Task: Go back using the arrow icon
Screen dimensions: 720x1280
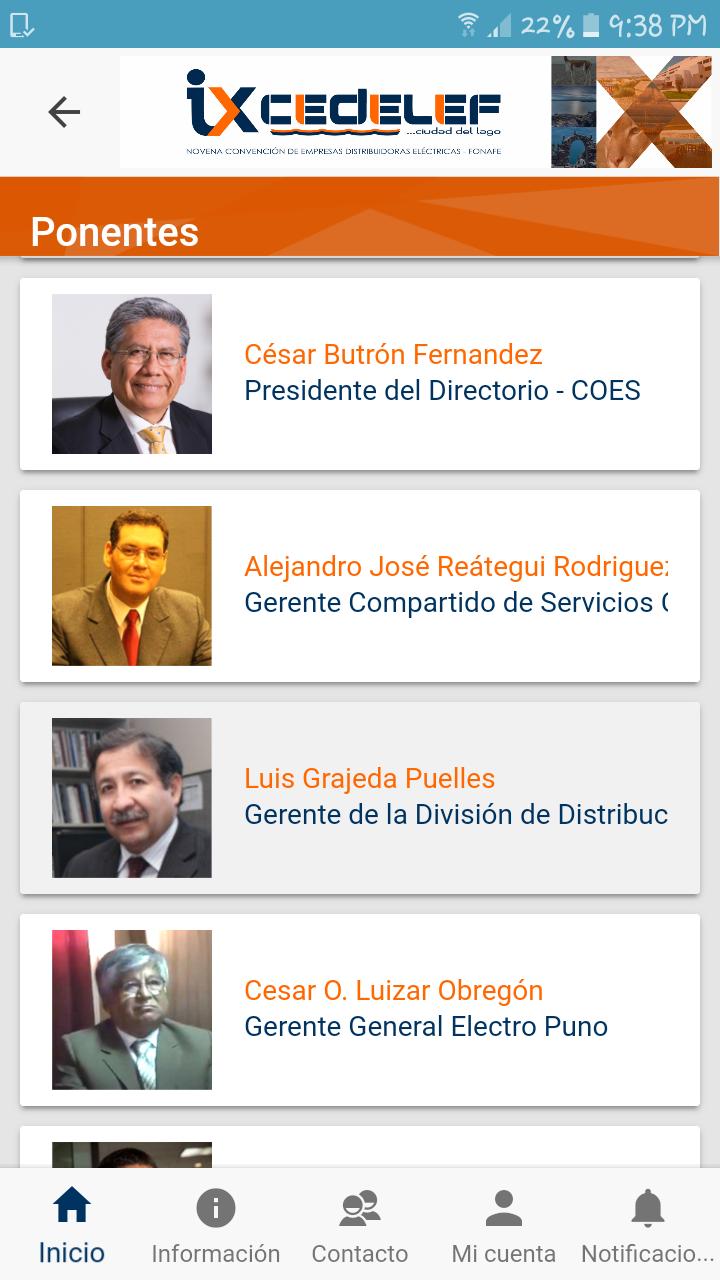Action: coord(64,112)
